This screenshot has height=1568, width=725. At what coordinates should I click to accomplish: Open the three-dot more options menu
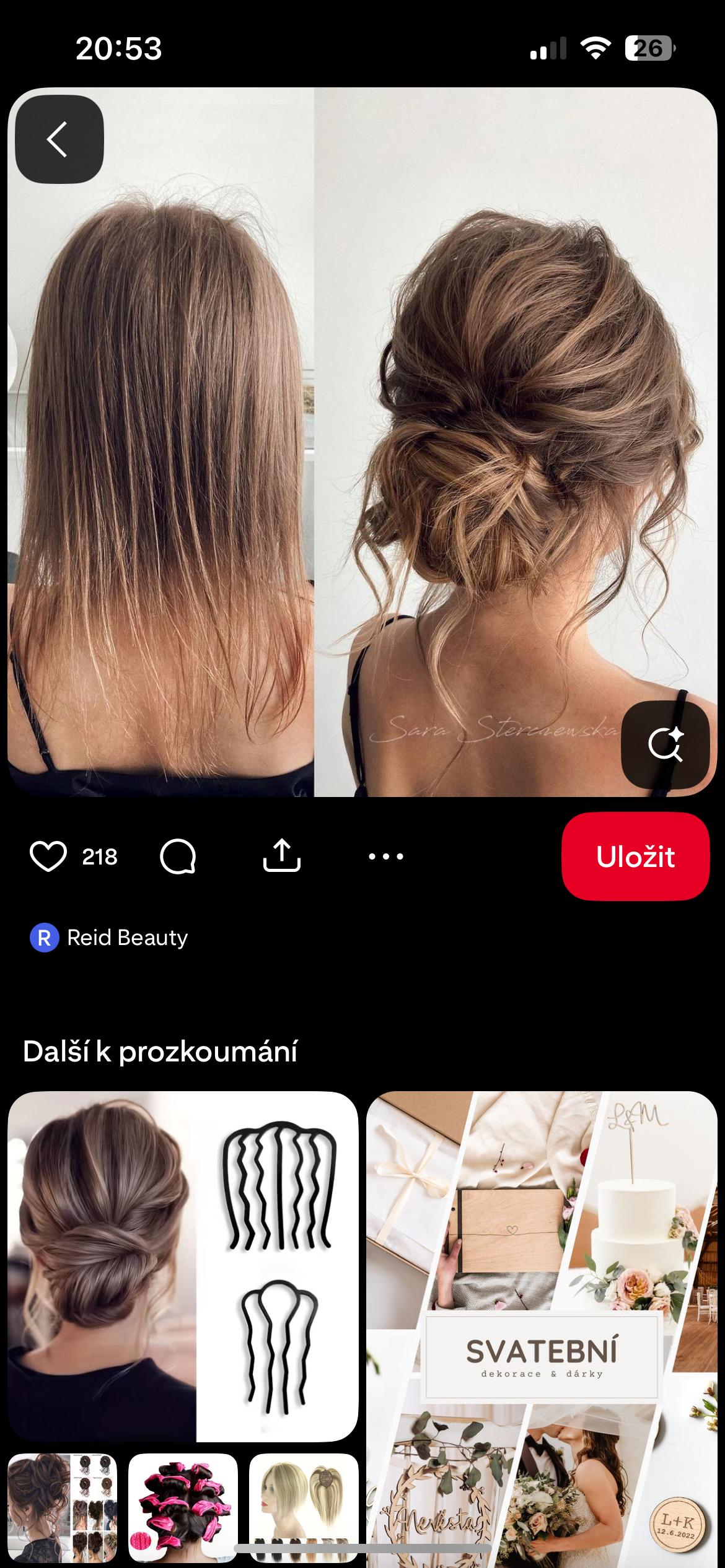tap(386, 856)
